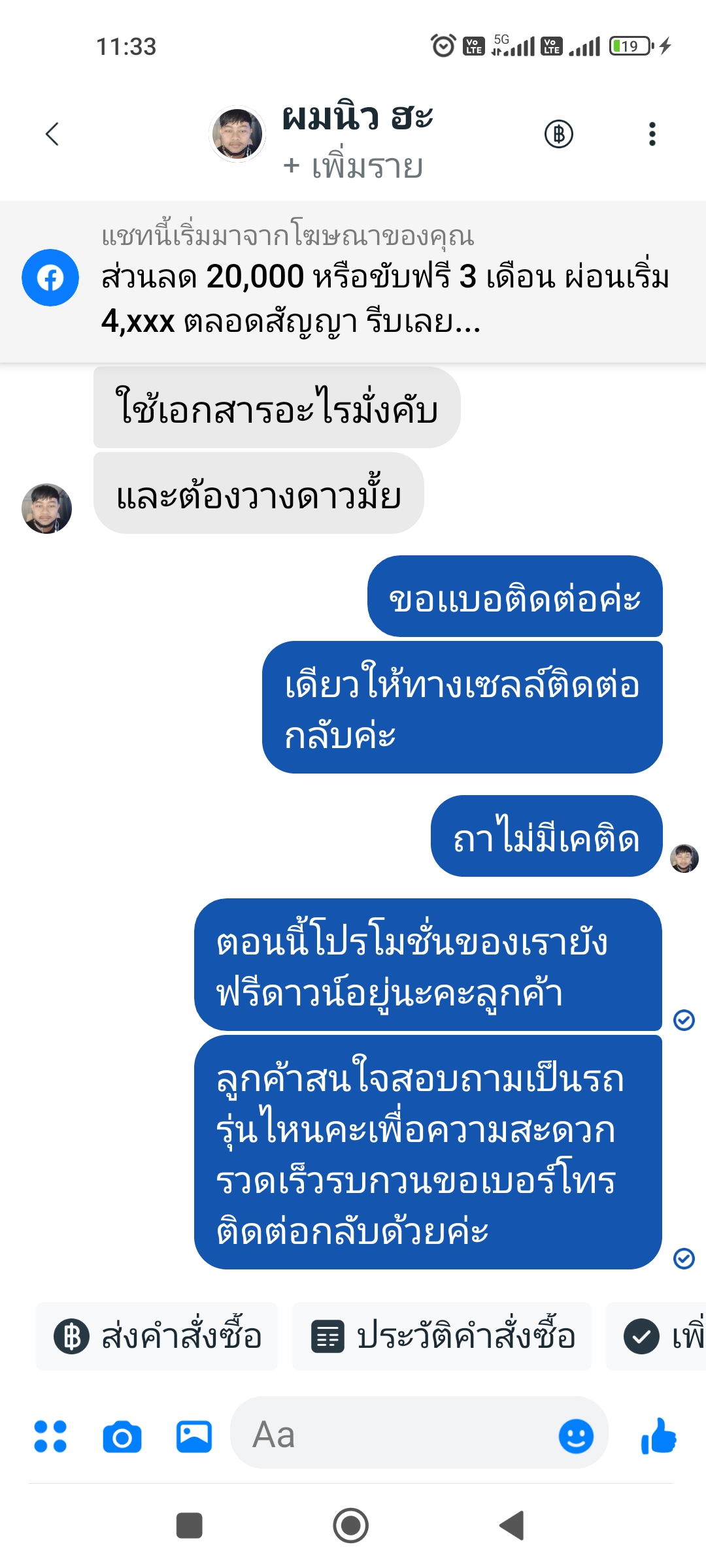Viewport: 706px width, 1568px height.
Task: Send a thumbs-up like
Action: pyautogui.click(x=658, y=1436)
